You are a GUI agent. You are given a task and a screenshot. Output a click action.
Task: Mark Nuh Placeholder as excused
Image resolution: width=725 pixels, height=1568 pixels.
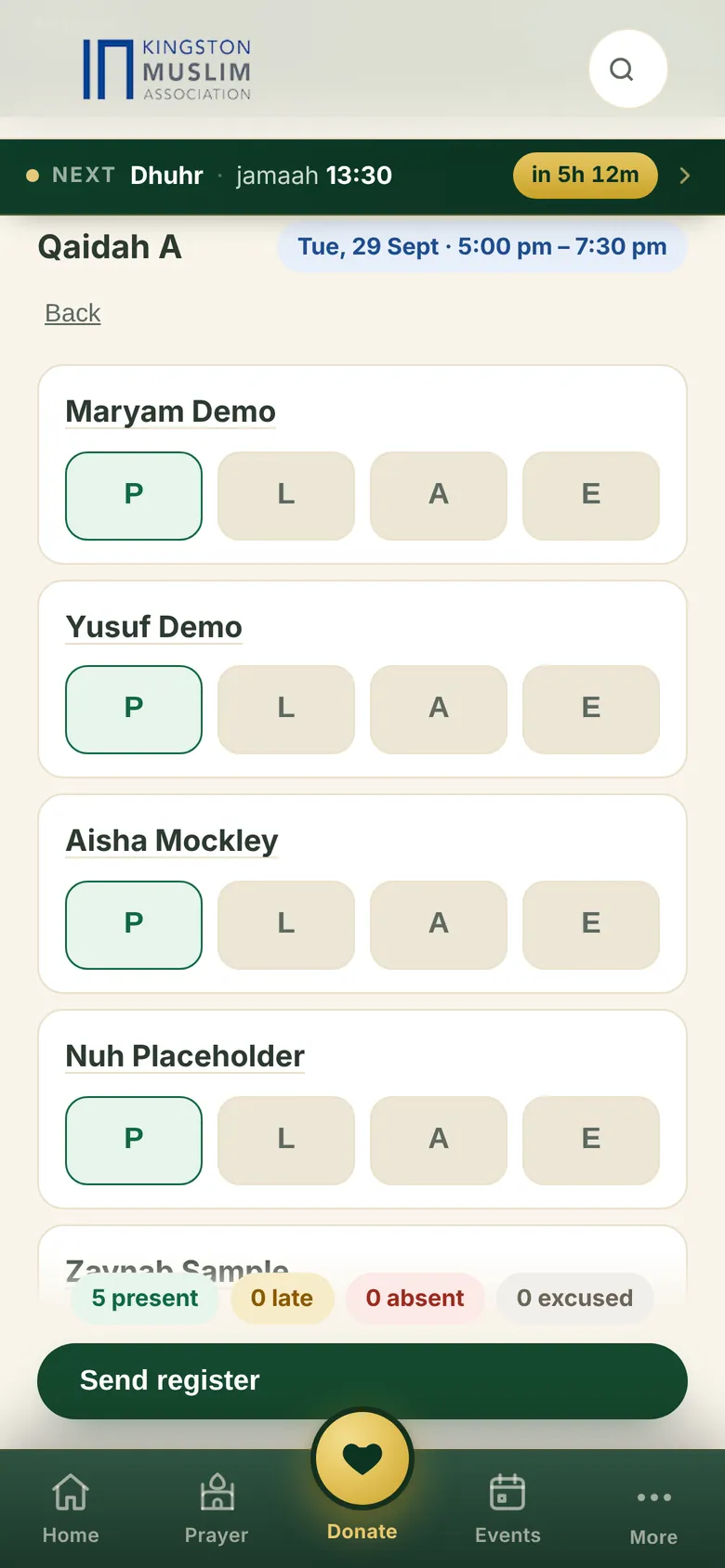[591, 1140]
